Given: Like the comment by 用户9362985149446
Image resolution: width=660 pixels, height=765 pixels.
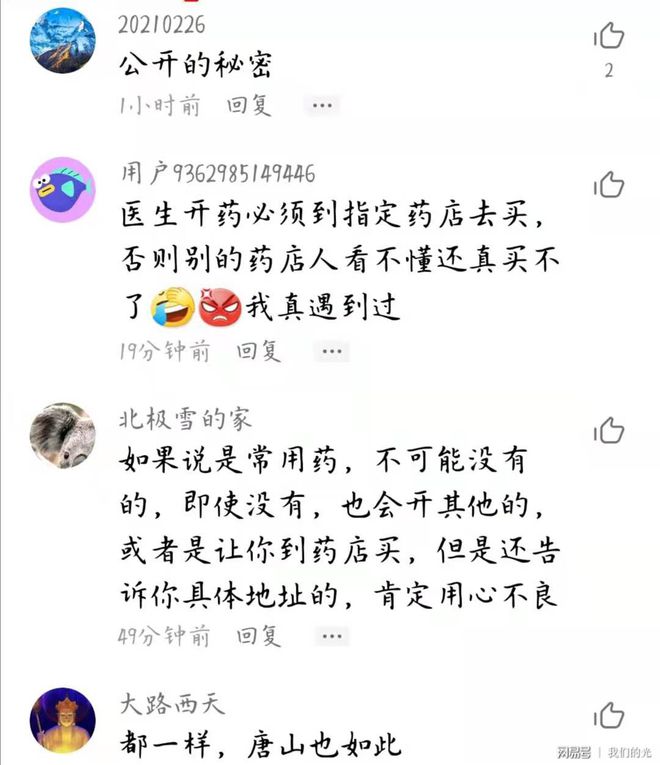Looking at the screenshot, I should 608,184.
